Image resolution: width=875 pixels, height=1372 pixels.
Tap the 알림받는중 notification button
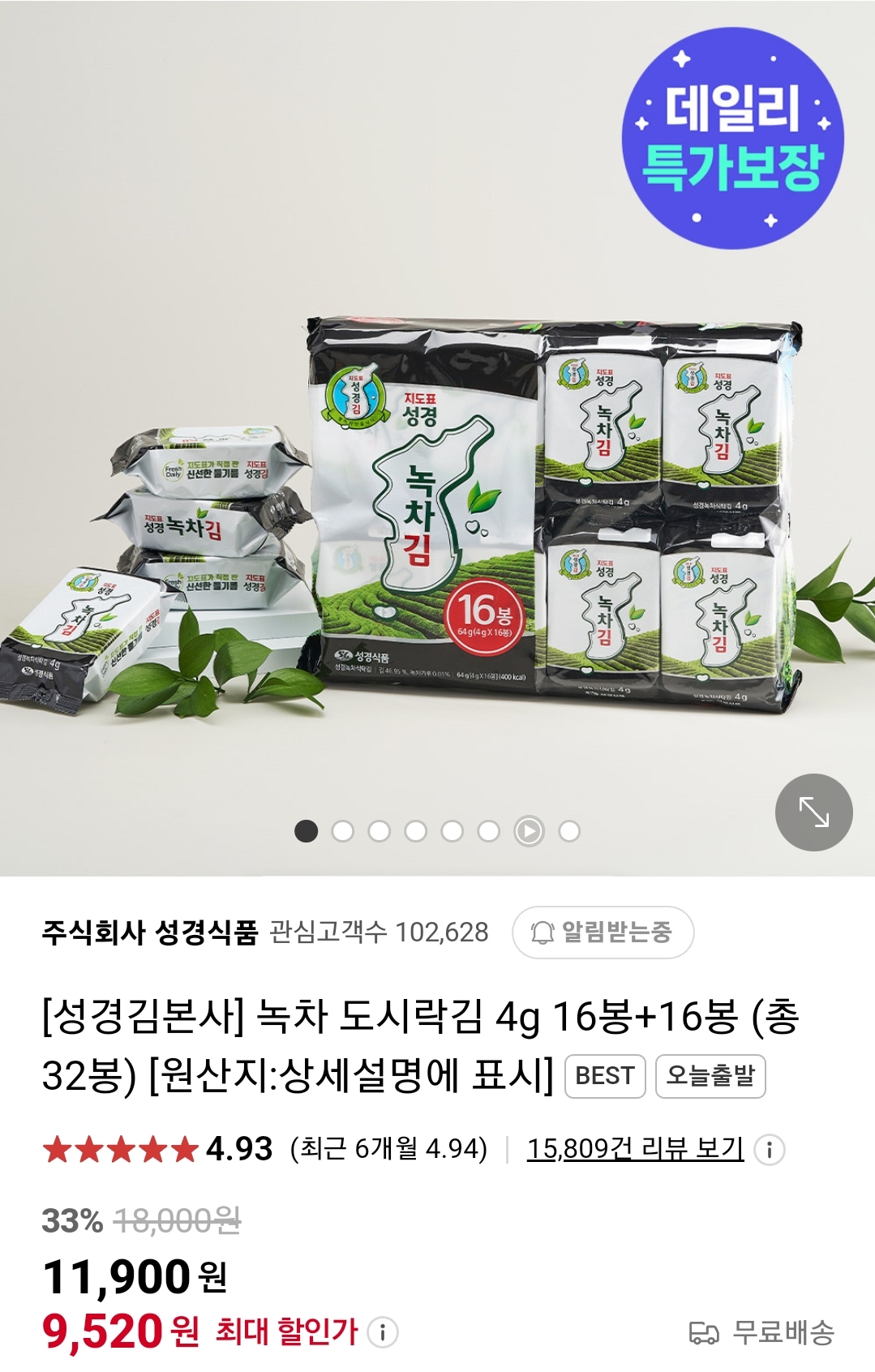tap(603, 933)
